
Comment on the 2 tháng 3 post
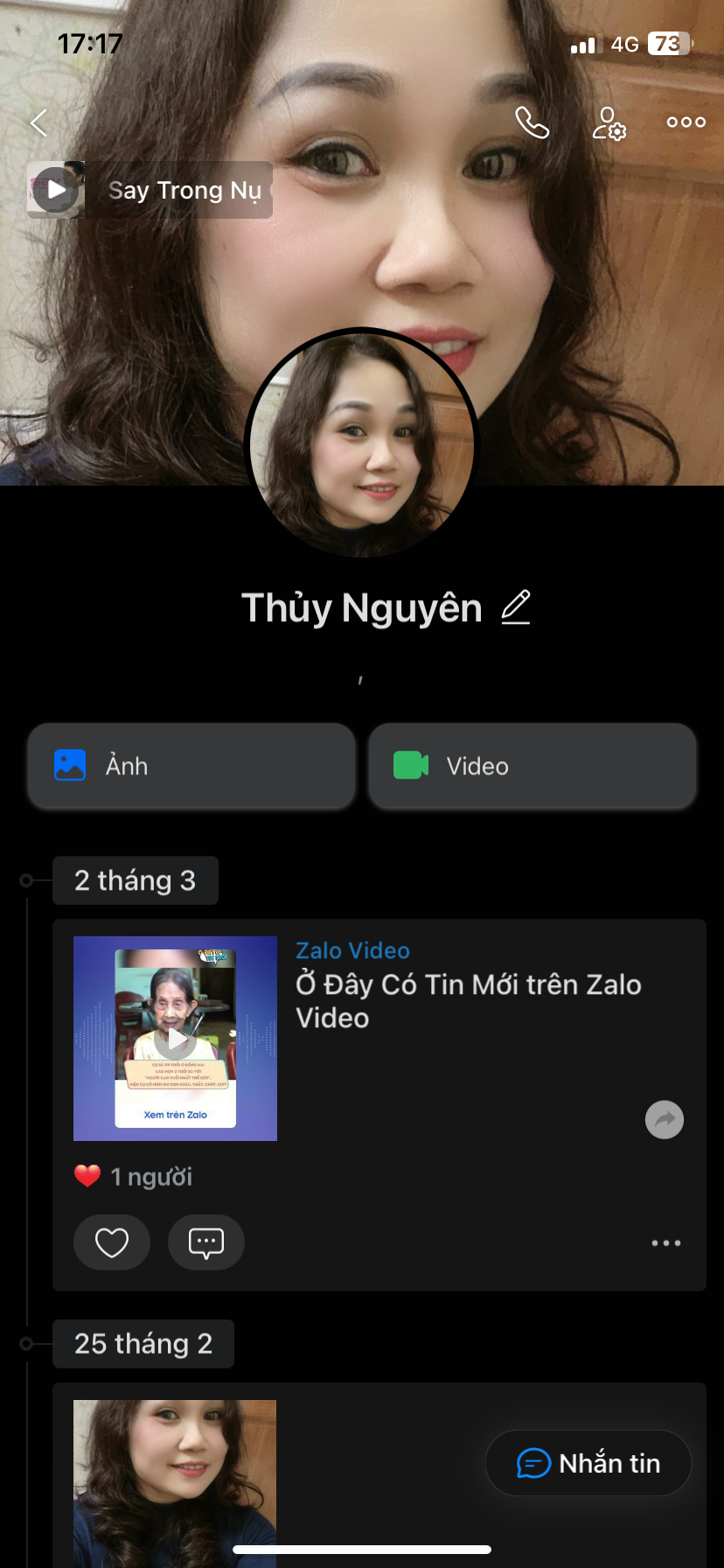tap(206, 1242)
